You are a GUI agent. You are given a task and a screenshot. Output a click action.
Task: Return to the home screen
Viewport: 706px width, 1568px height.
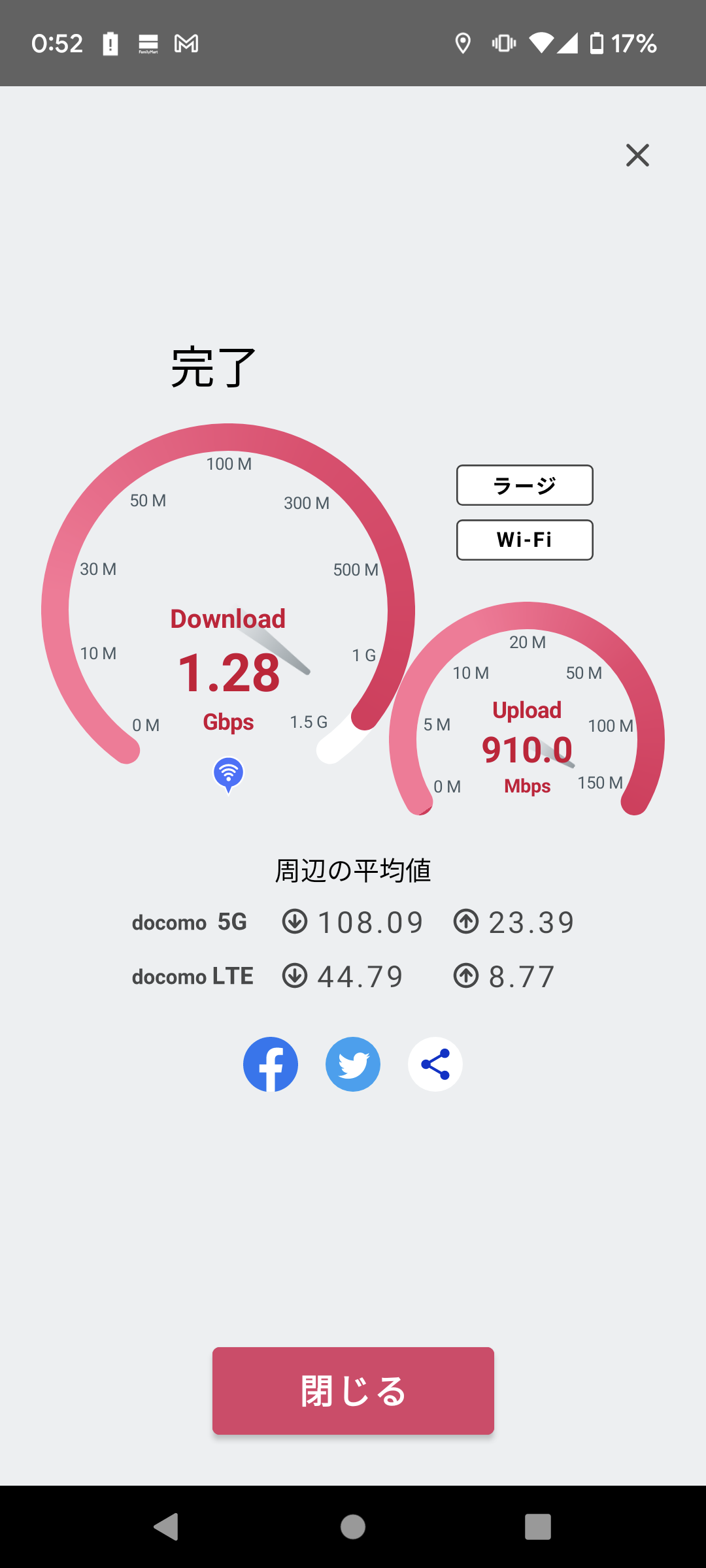tap(353, 1527)
